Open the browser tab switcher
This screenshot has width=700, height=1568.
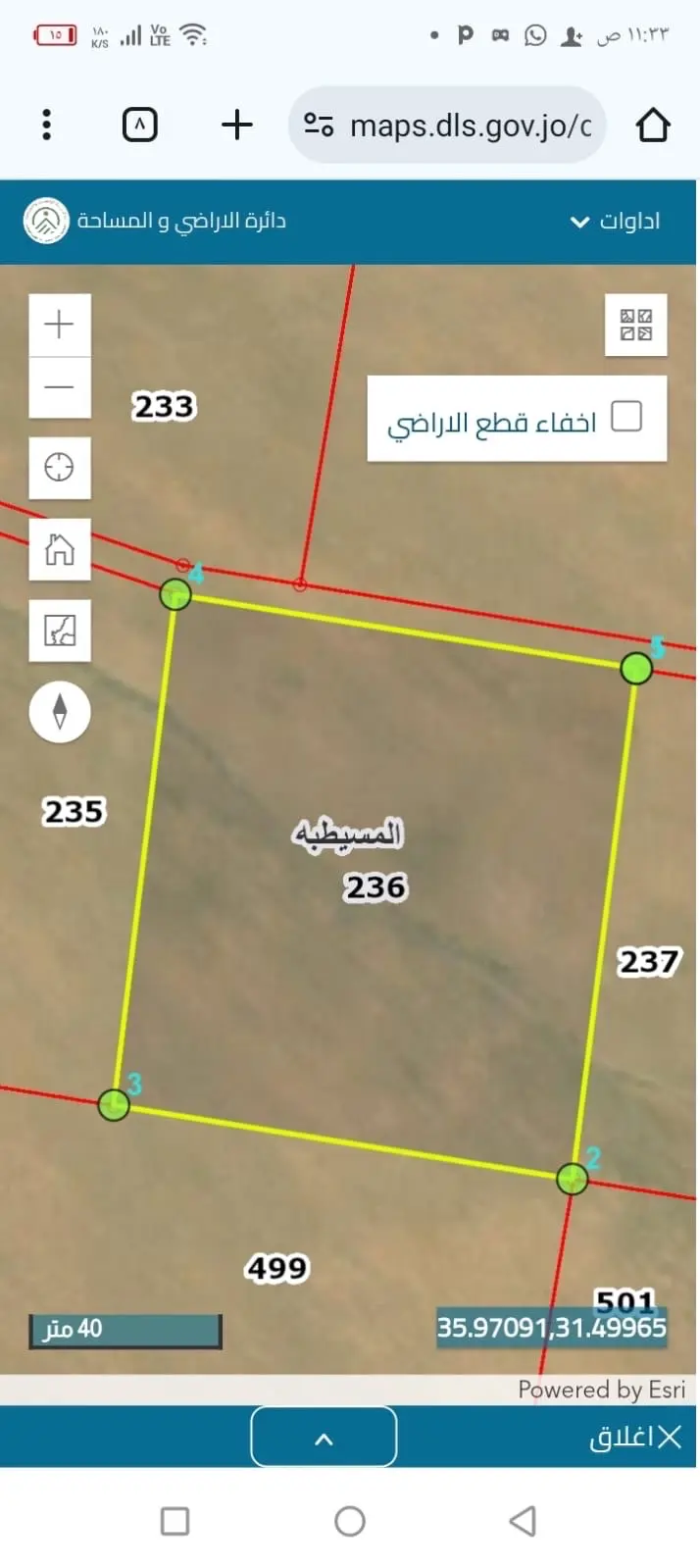[139, 126]
